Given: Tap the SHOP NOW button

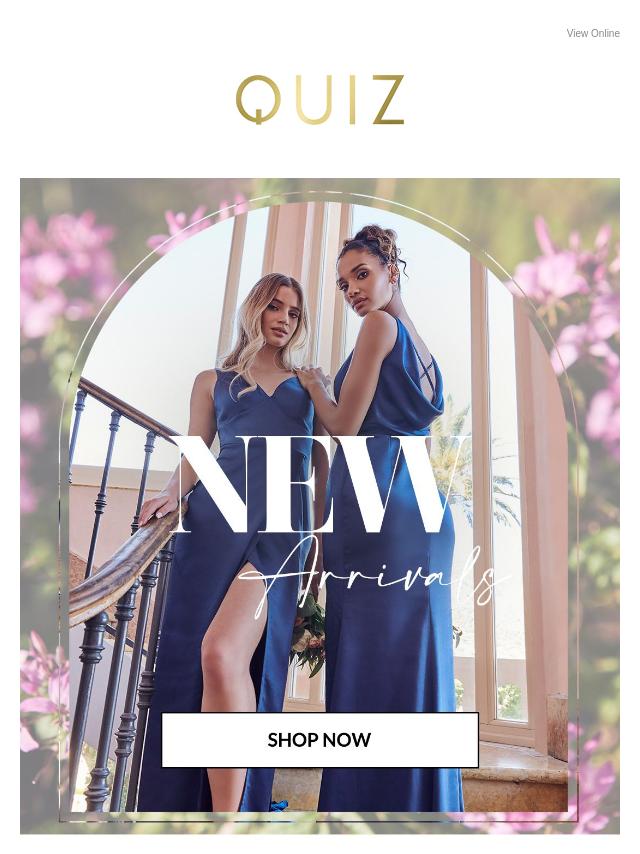Looking at the screenshot, I should pyautogui.click(x=319, y=740).
